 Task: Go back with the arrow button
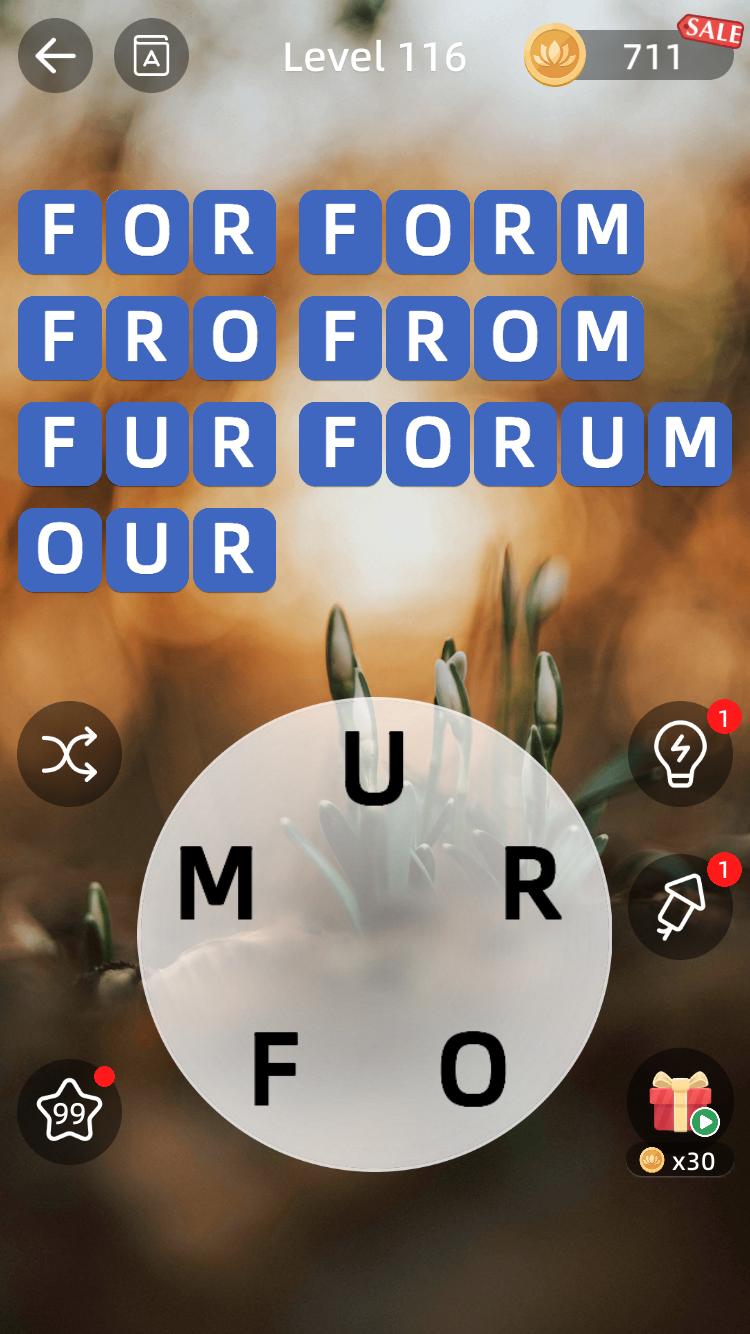pyautogui.click(x=55, y=56)
